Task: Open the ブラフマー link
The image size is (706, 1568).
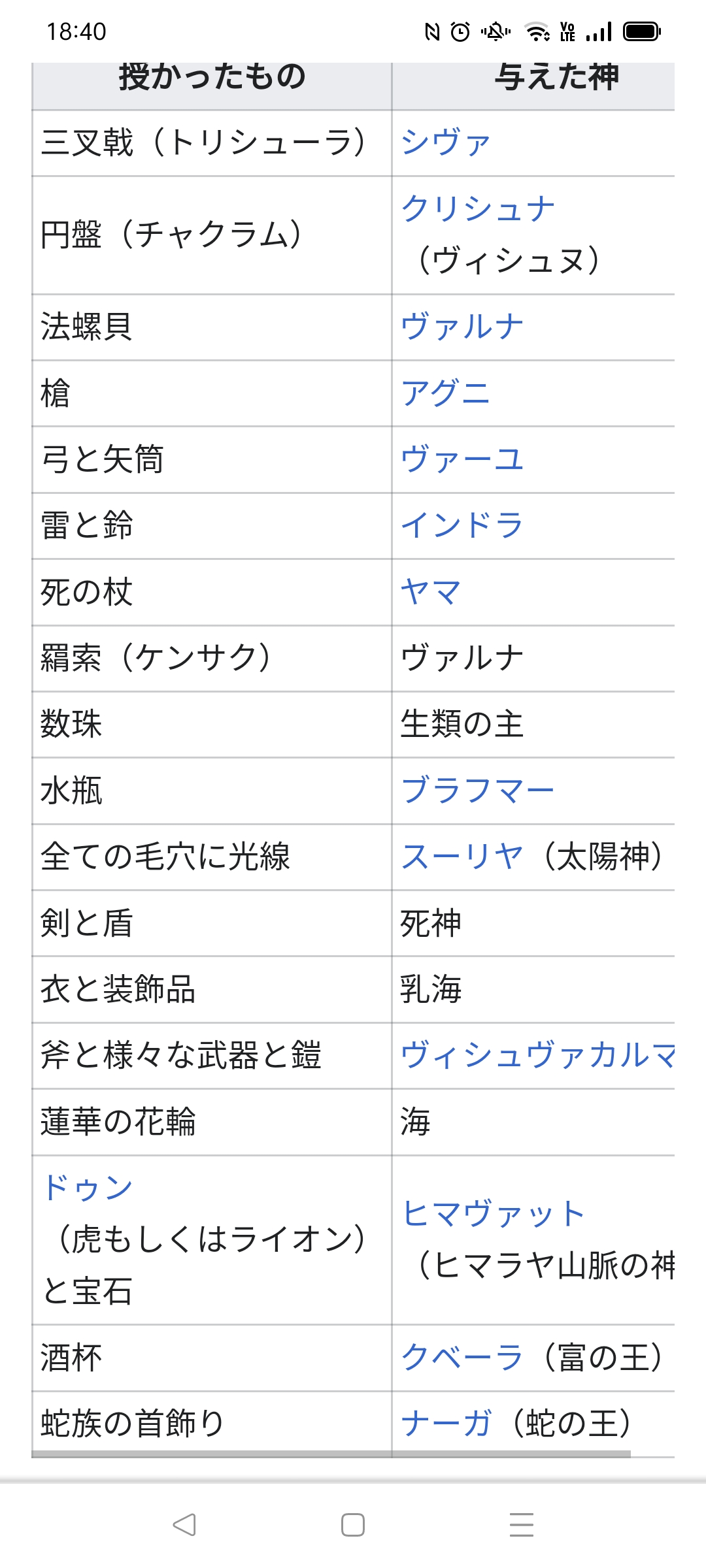Action: 478,791
